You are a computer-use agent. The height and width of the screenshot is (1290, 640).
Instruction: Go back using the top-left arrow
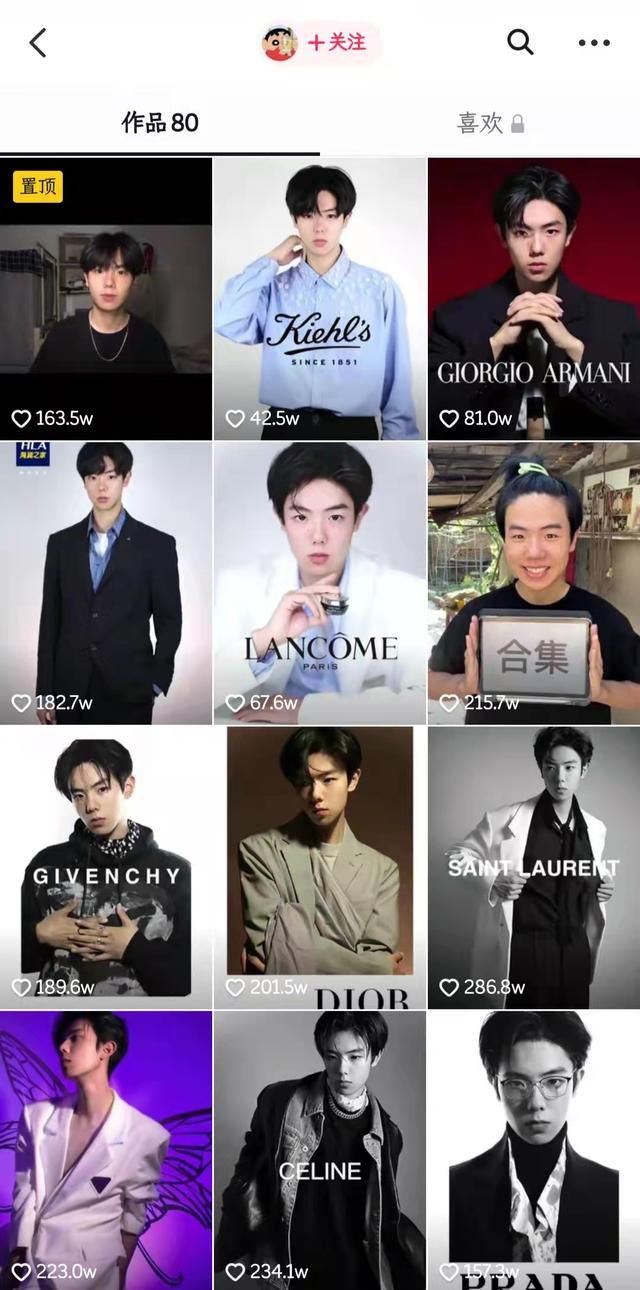[38, 43]
